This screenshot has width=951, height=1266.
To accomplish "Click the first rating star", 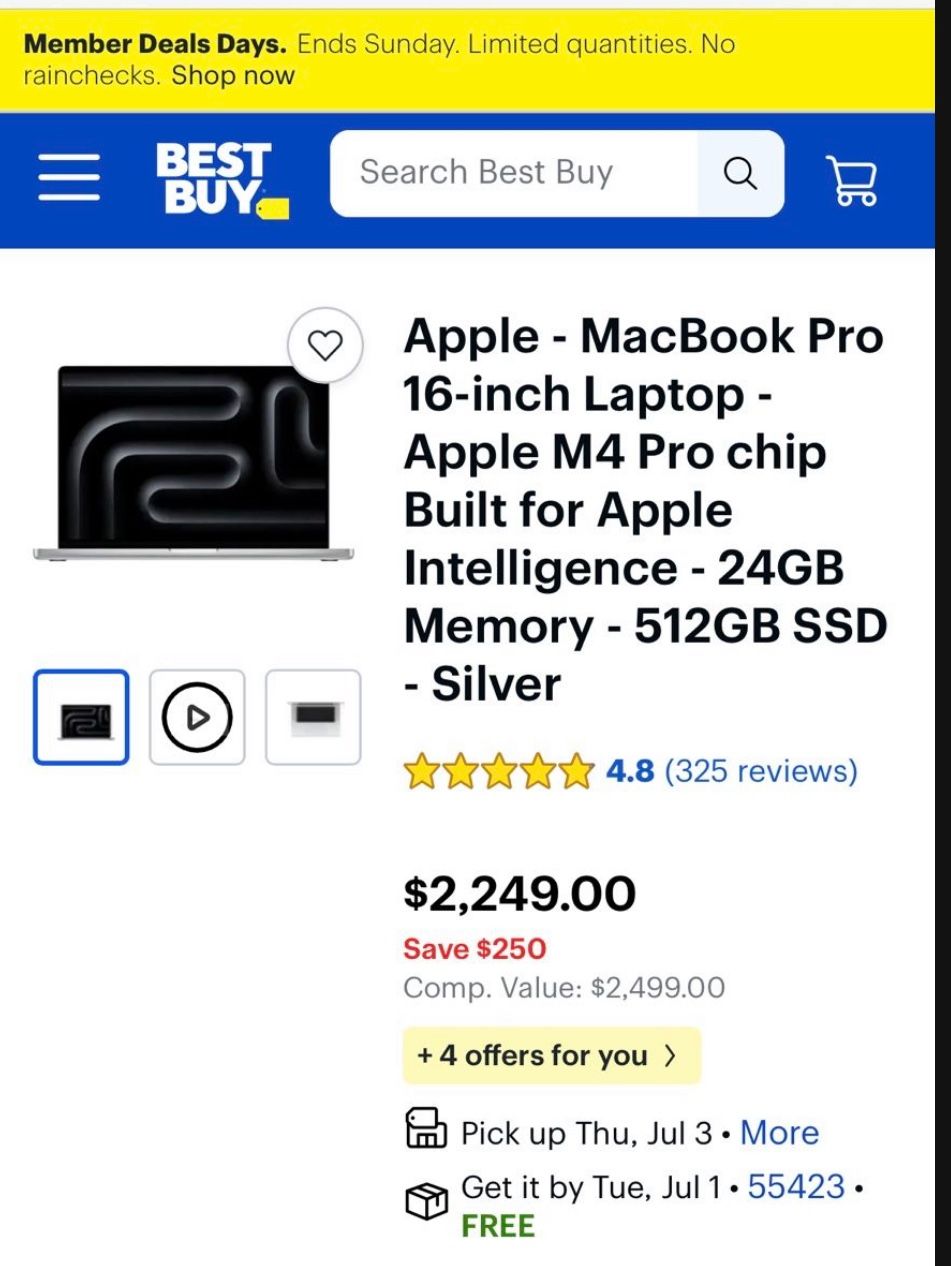I will pyautogui.click(x=420, y=770).
